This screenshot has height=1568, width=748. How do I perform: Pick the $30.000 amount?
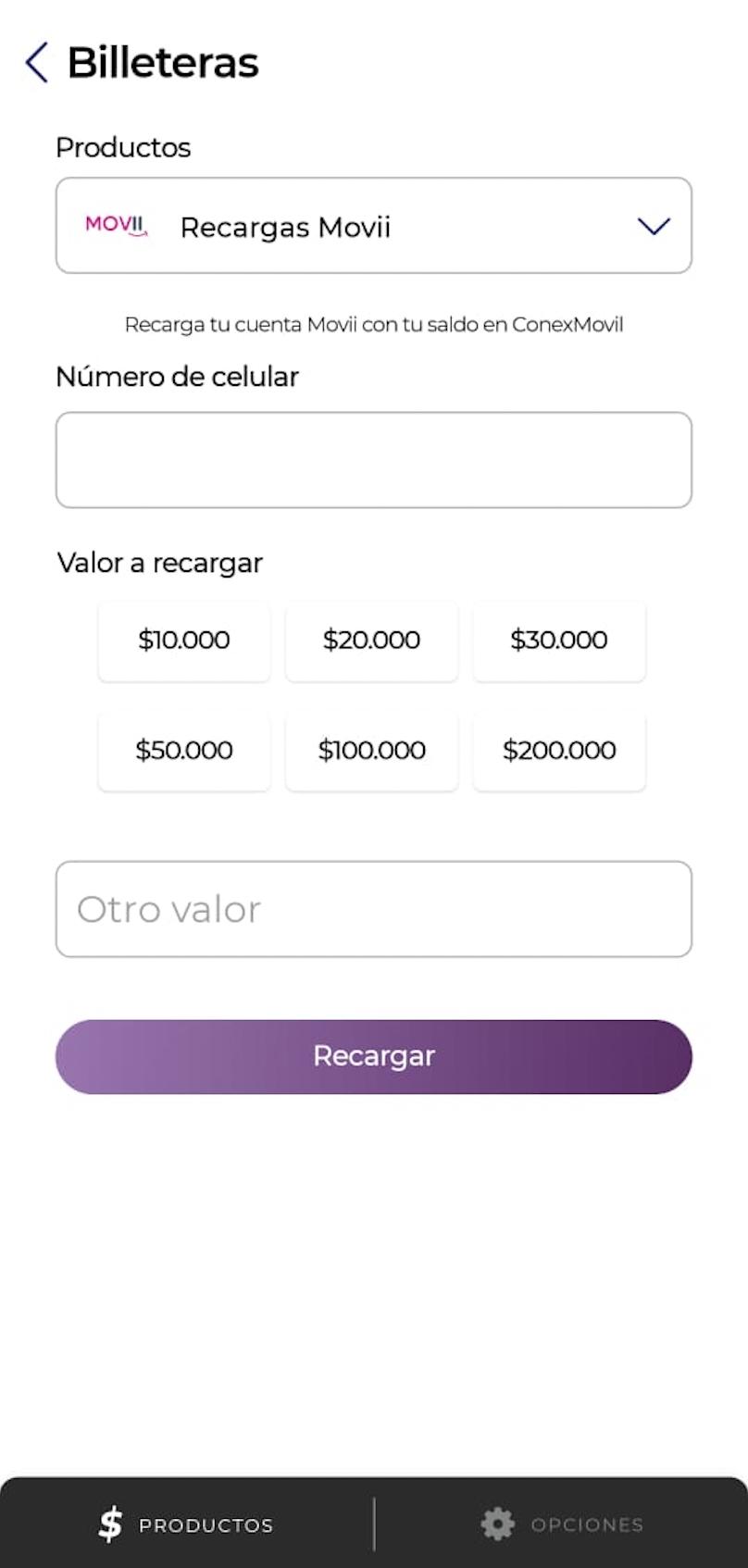559,641
